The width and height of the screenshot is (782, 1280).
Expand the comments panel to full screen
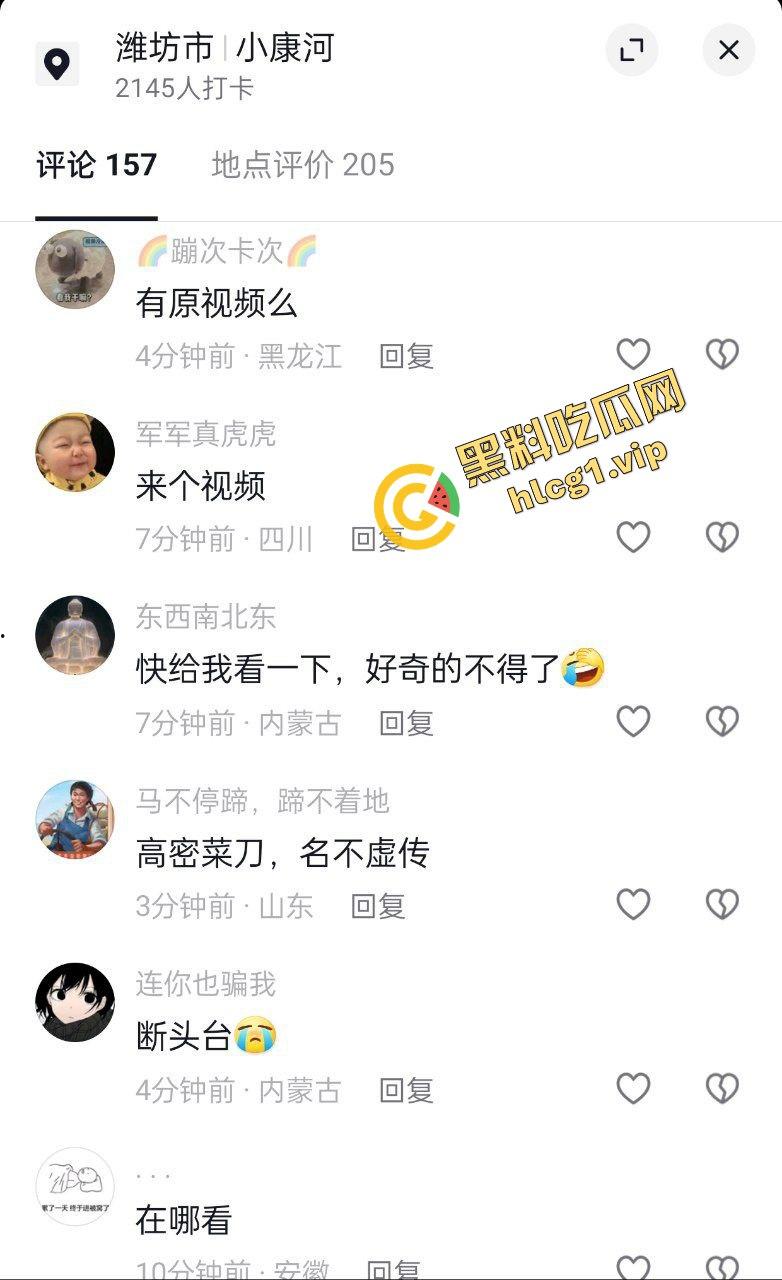[632, 50]
